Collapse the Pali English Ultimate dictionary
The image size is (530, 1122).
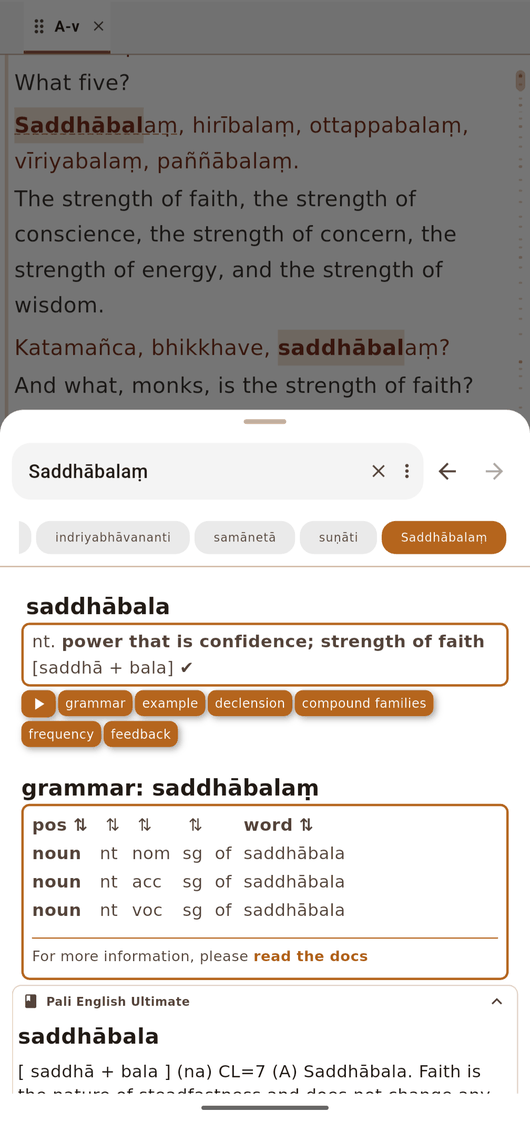pyautogui.click(x=496, y=1002)
